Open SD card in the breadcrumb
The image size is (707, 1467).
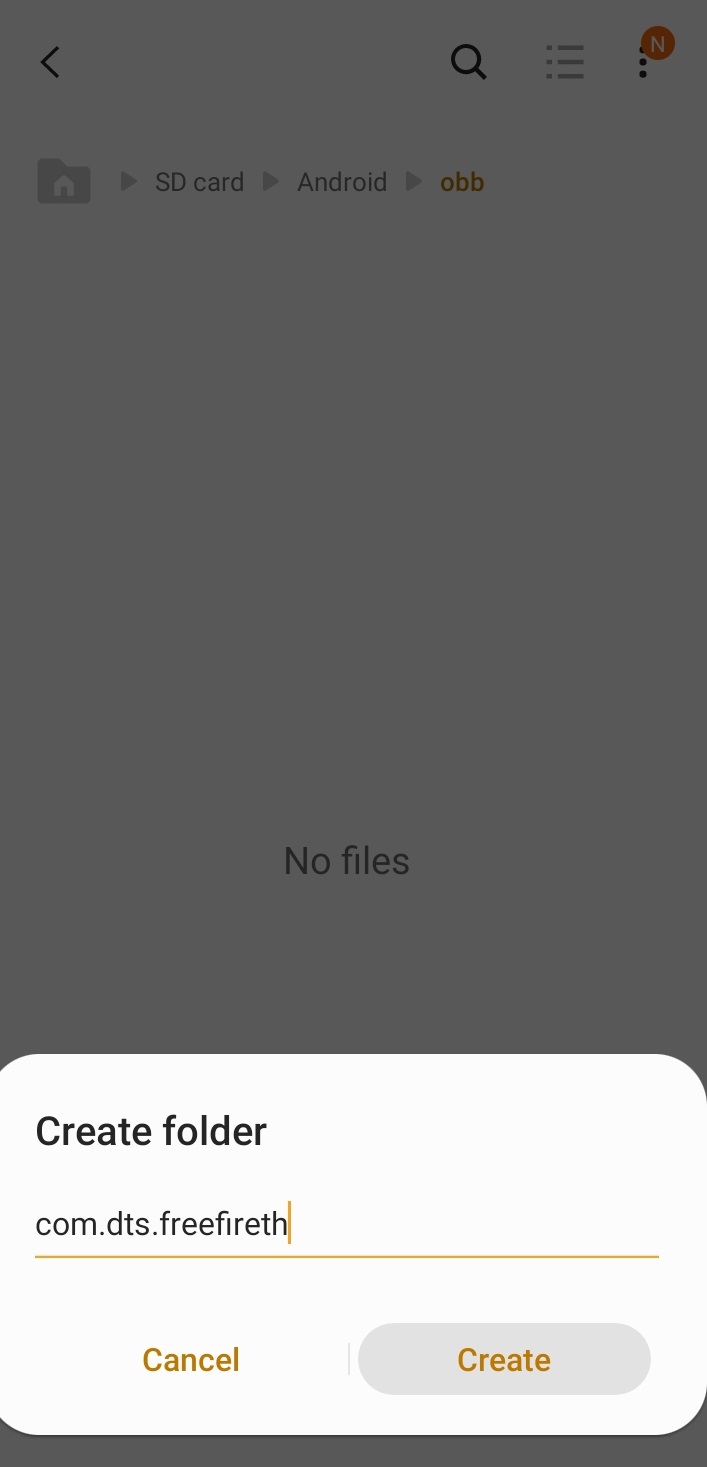tap(199, 182)
